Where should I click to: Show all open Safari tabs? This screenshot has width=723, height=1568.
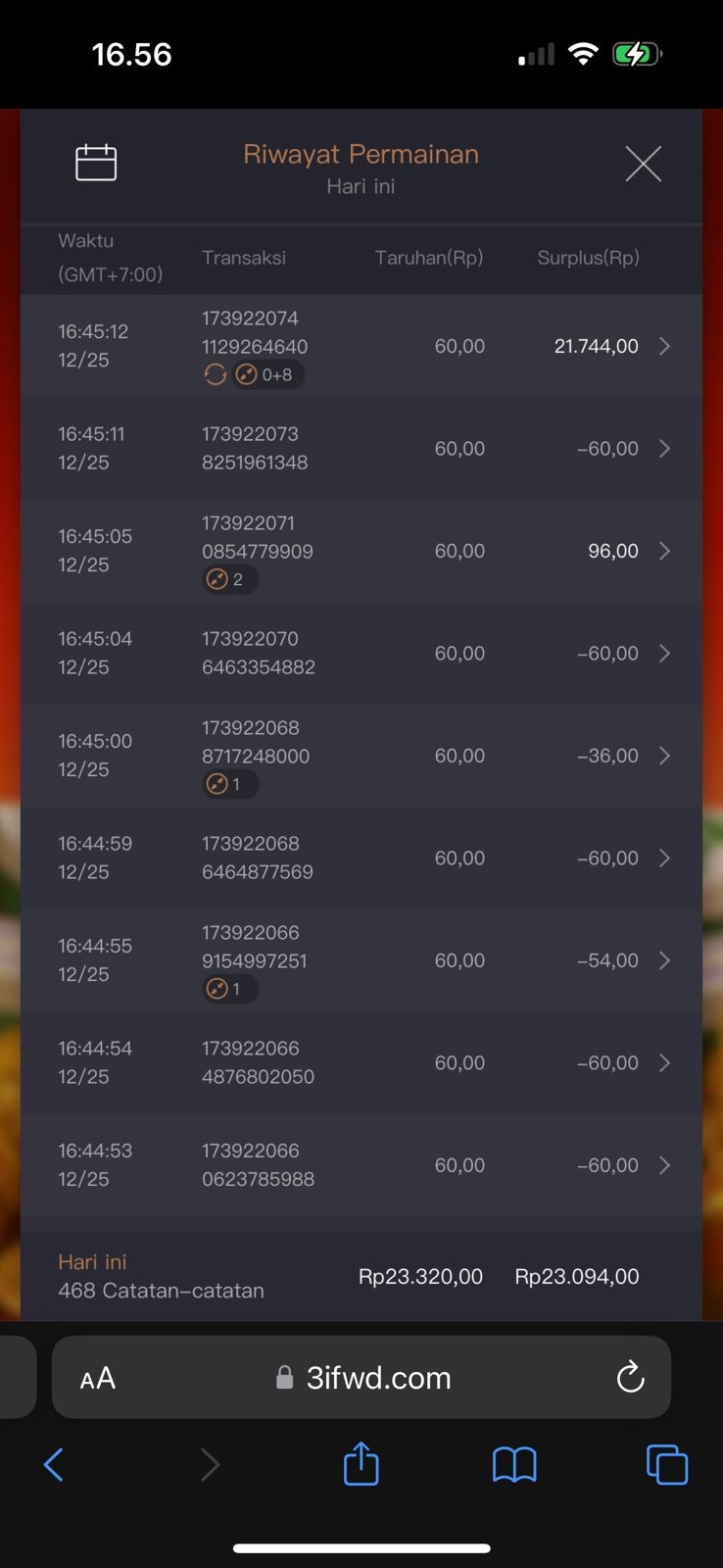667,1465
